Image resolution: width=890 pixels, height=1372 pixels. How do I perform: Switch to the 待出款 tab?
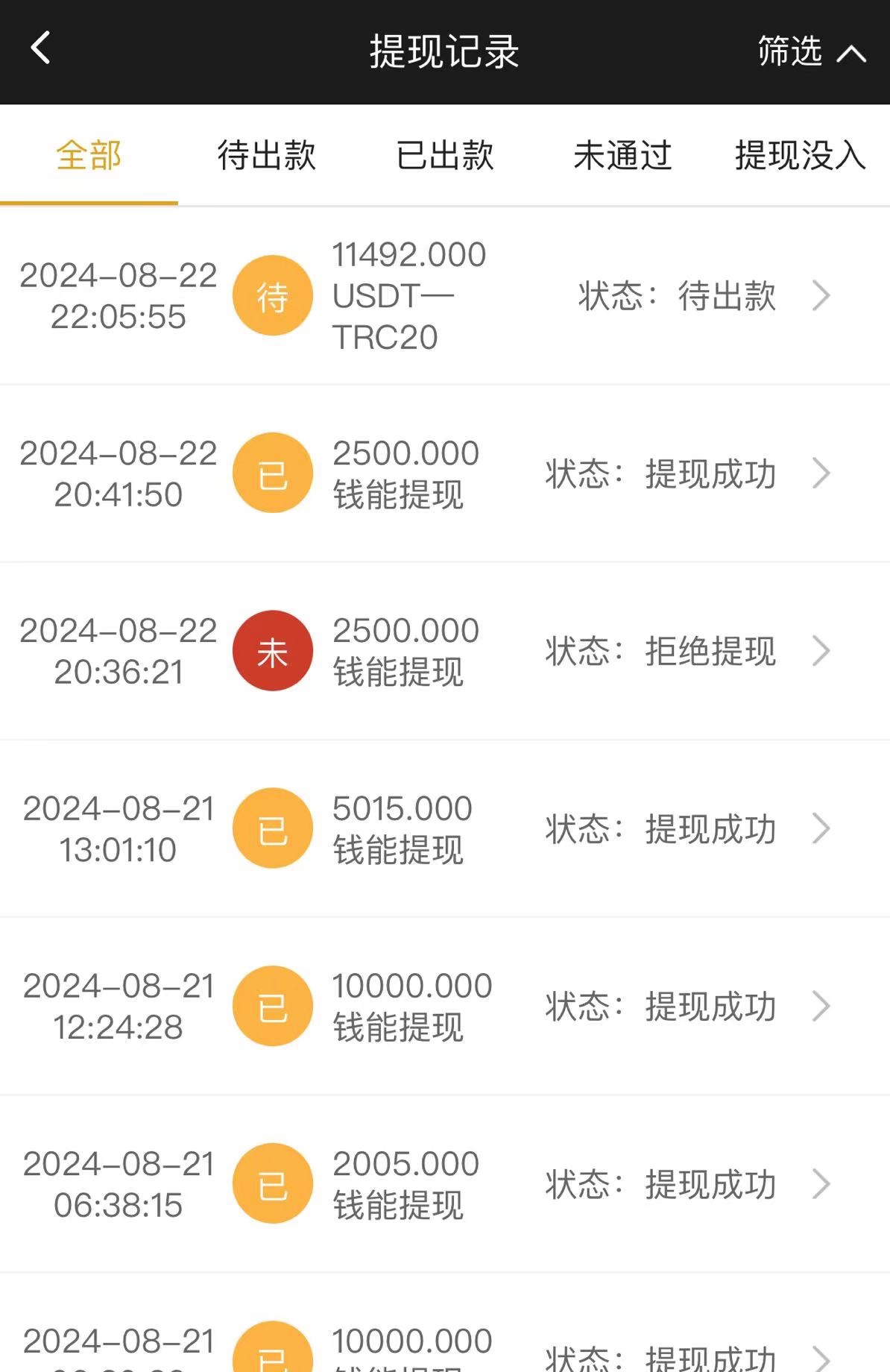(267, 156)
